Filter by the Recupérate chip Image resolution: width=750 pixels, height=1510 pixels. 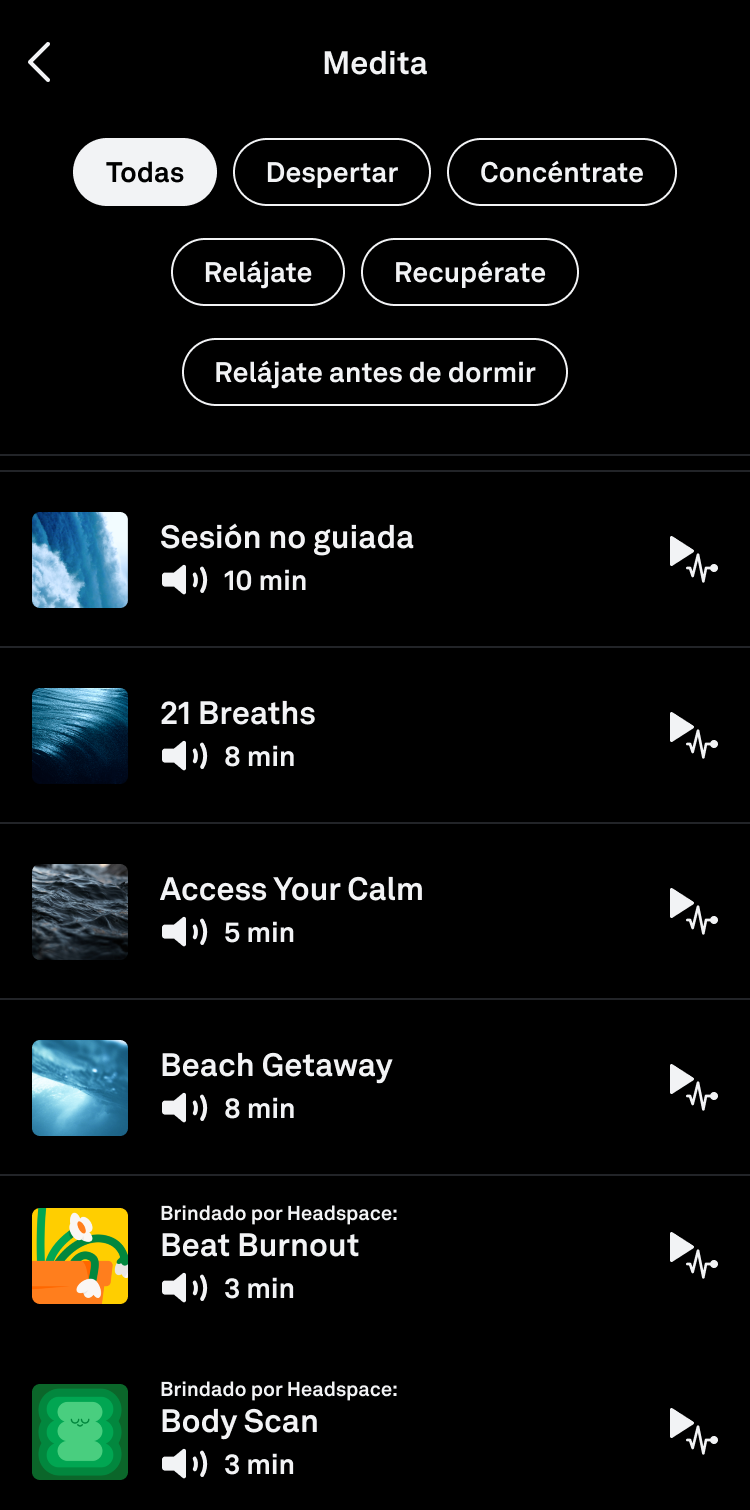470,272
